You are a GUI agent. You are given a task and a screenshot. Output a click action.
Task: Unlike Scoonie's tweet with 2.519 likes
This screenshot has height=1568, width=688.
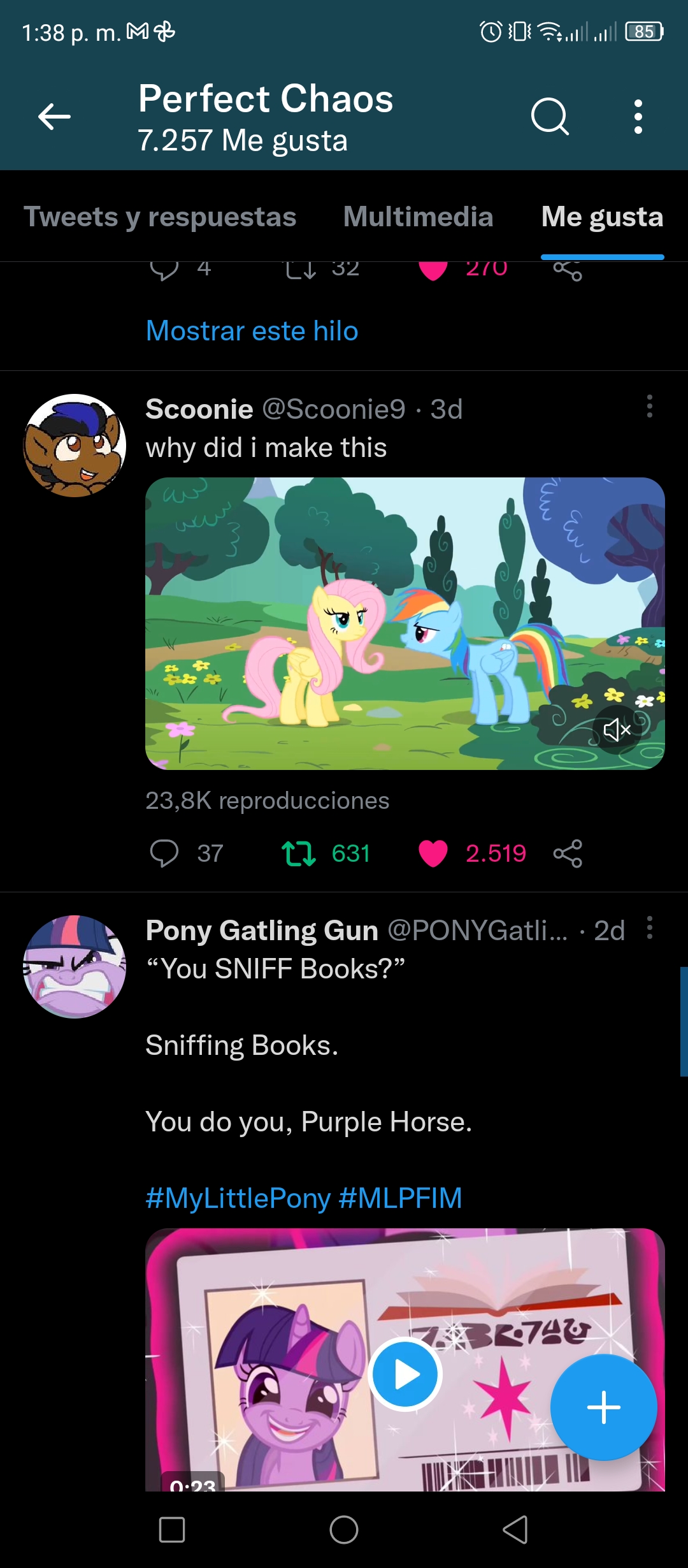(x=433, y=853)
